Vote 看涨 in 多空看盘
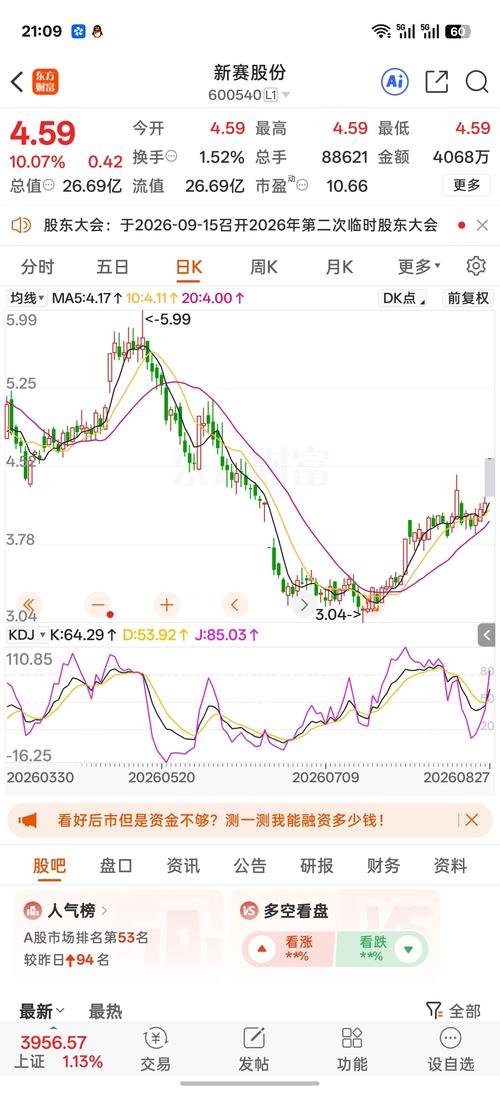500x1094 pixels. [x=288, y=949]
